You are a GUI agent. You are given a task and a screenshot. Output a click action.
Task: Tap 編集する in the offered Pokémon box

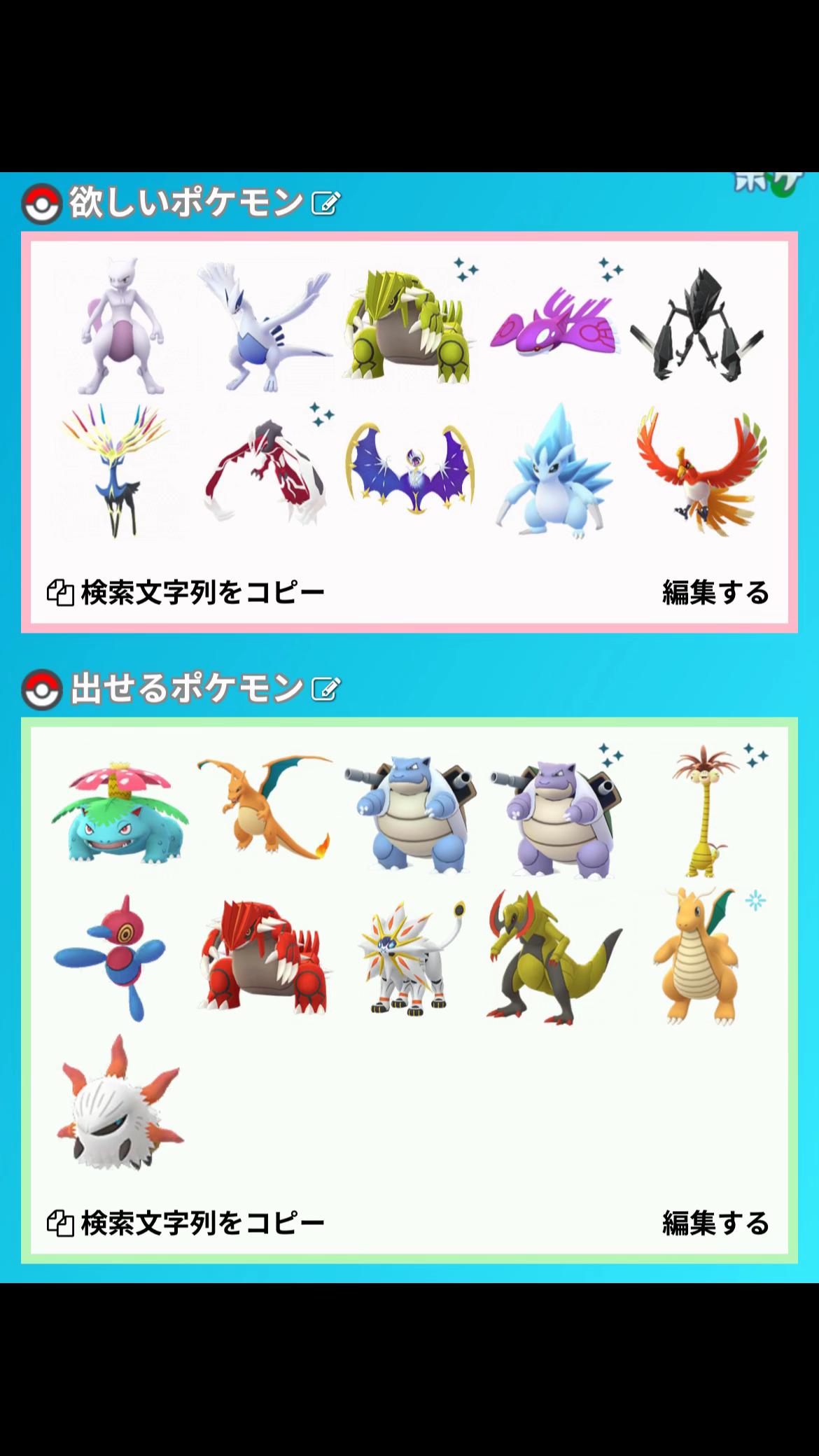click(x=715, y=1223)
